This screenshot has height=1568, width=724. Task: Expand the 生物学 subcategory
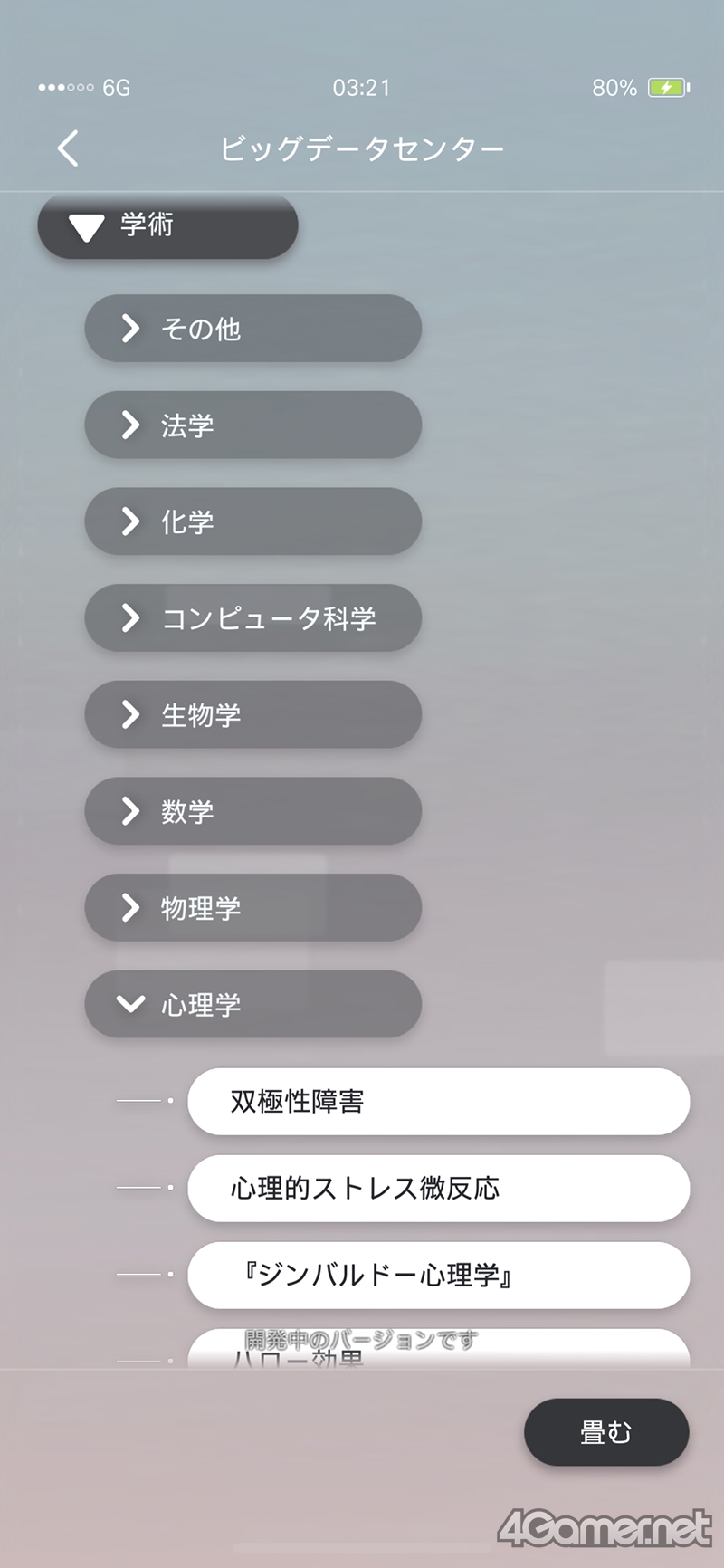click(252, 715)
